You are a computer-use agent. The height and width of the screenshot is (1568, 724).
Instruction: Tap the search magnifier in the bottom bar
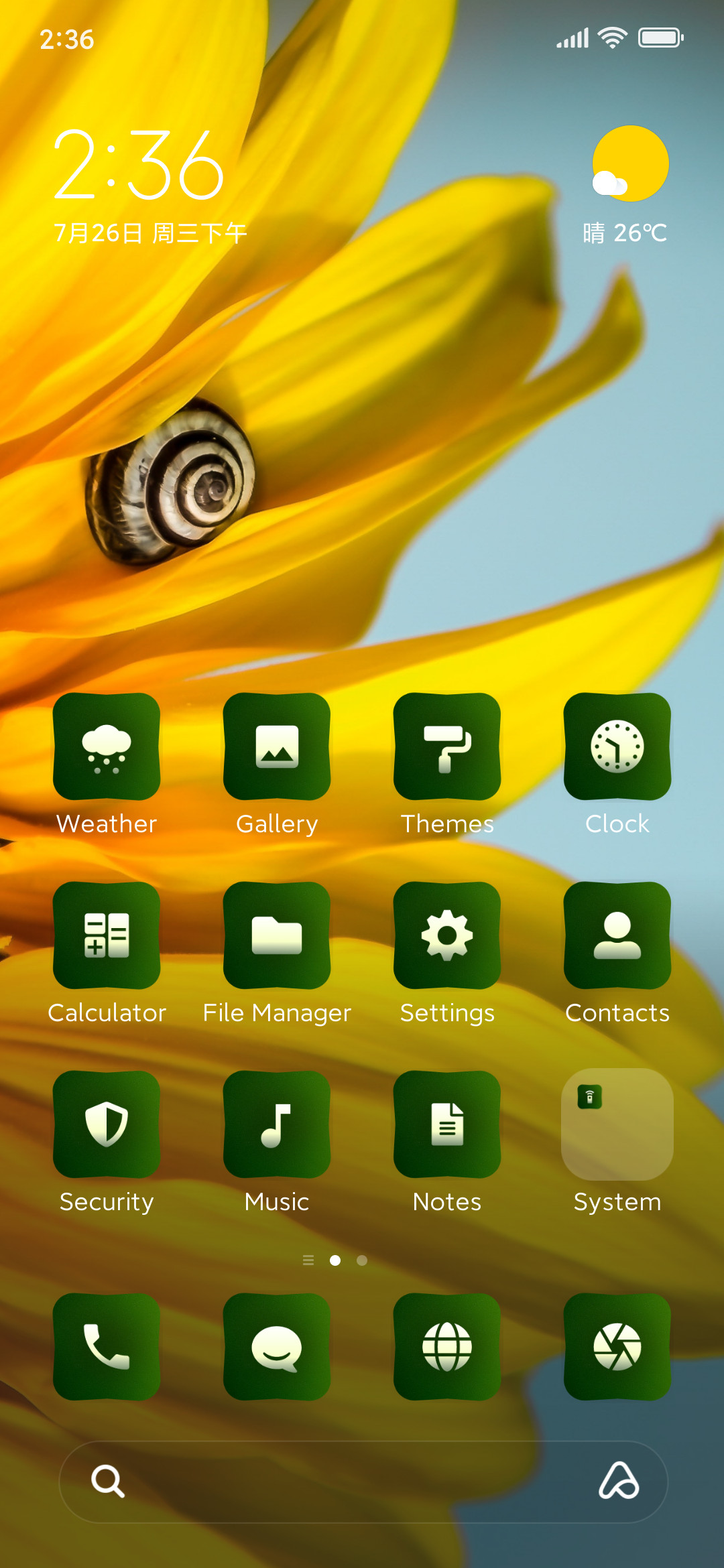(108, 1481)
